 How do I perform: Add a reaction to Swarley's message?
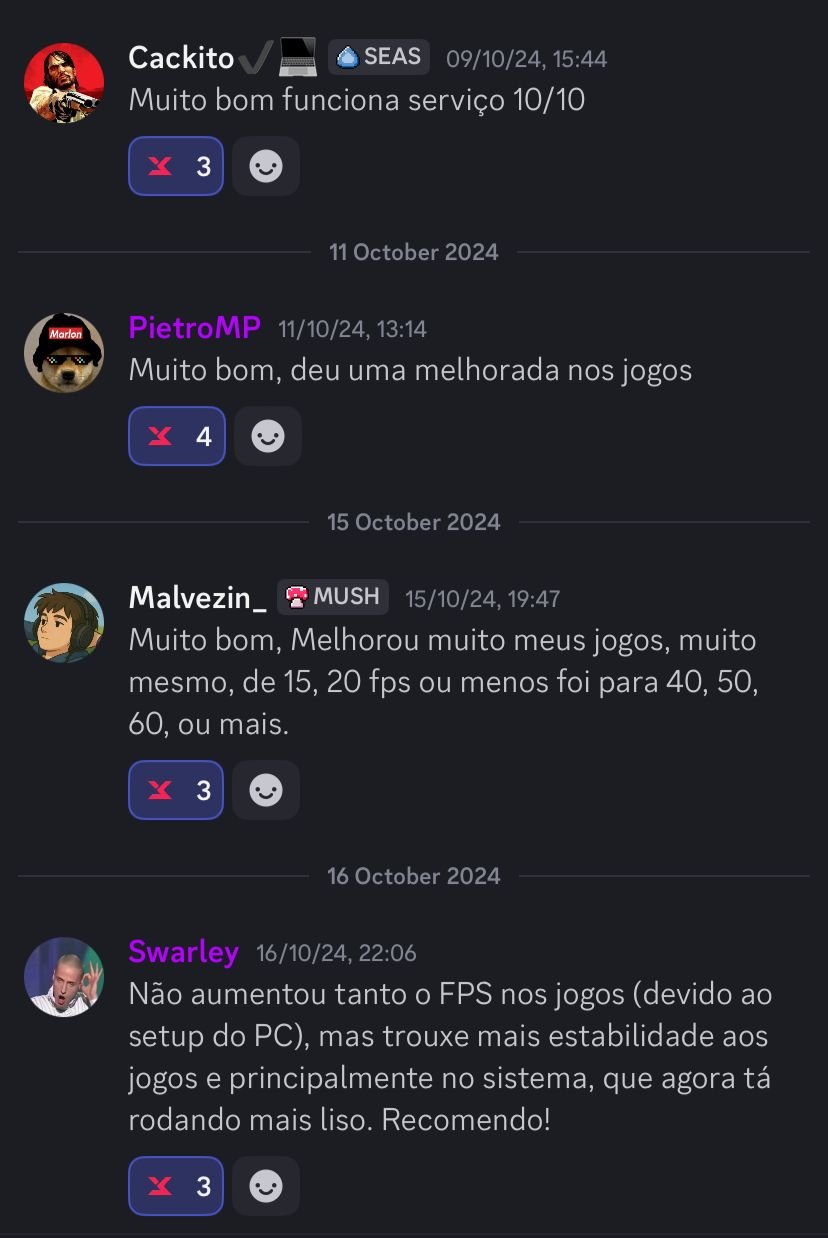(265, 1186)
